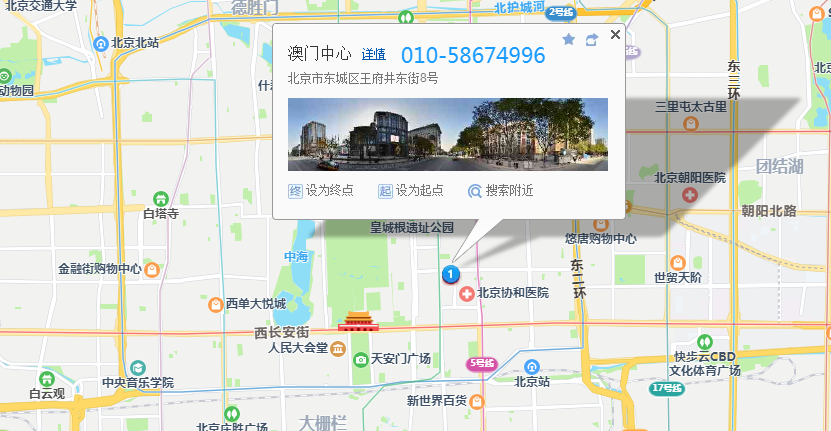Select the blue map marker numbered 1
This screenshot has width=831, height=431.
pyautogui.click(x=451, y=273)
